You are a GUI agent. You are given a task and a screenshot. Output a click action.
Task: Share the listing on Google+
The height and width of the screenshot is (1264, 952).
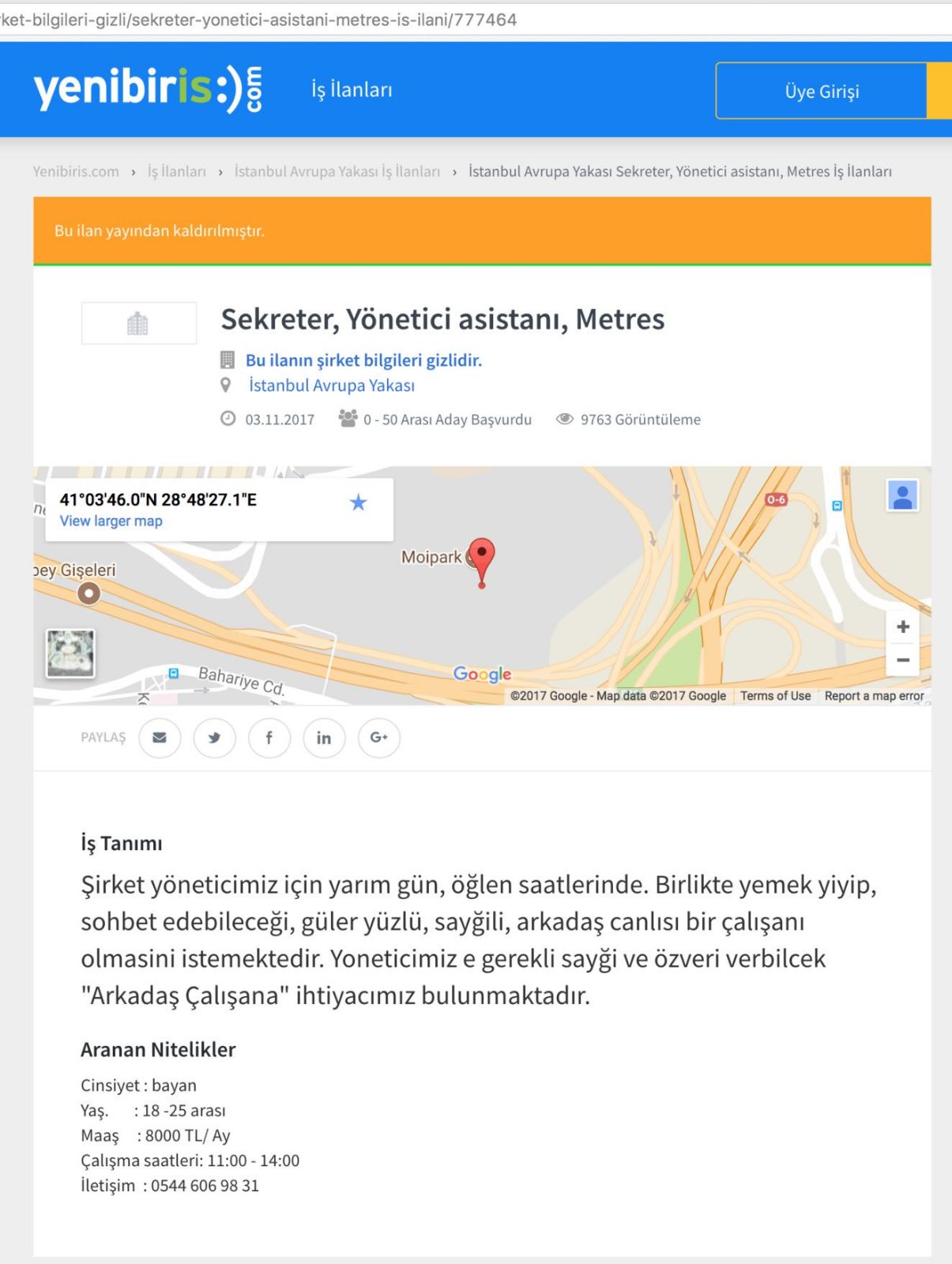378,738
